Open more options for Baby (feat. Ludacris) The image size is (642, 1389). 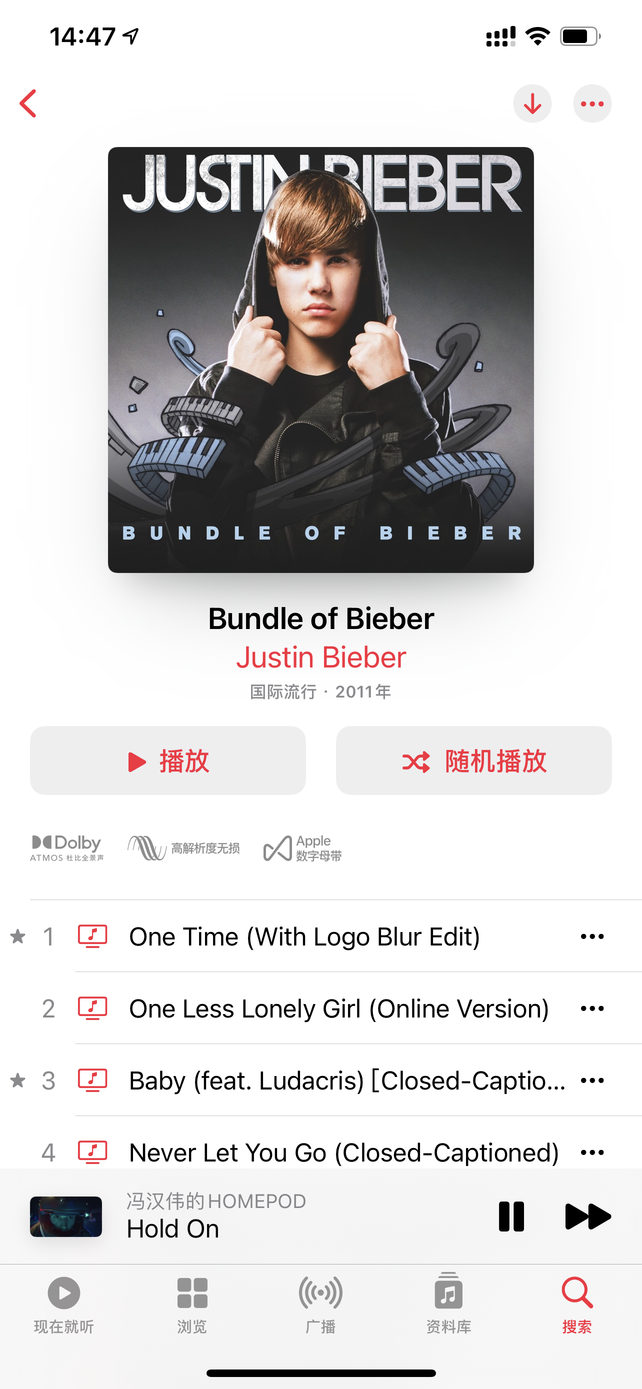[x=592, y=1081]
